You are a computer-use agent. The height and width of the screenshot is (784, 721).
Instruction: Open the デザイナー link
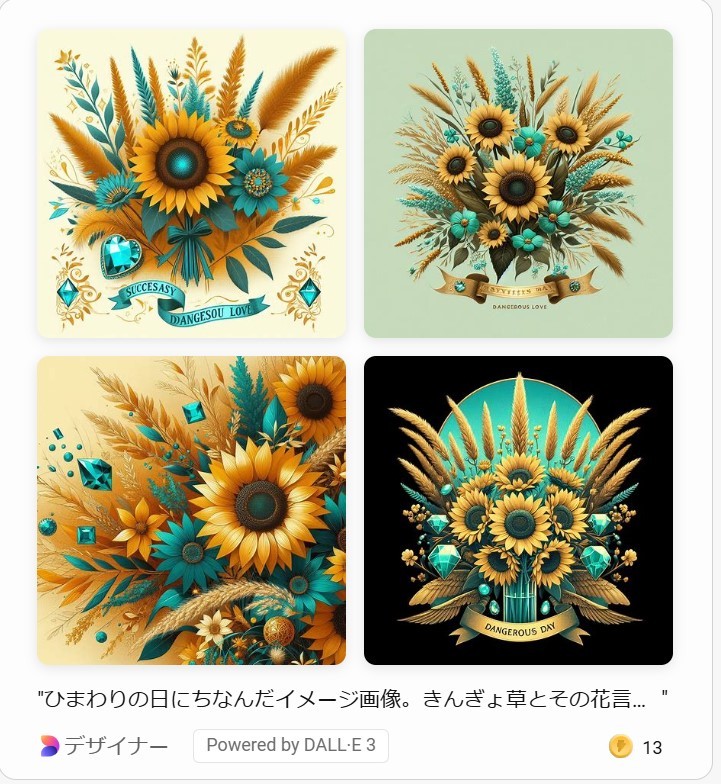click(x=104, y=746)
